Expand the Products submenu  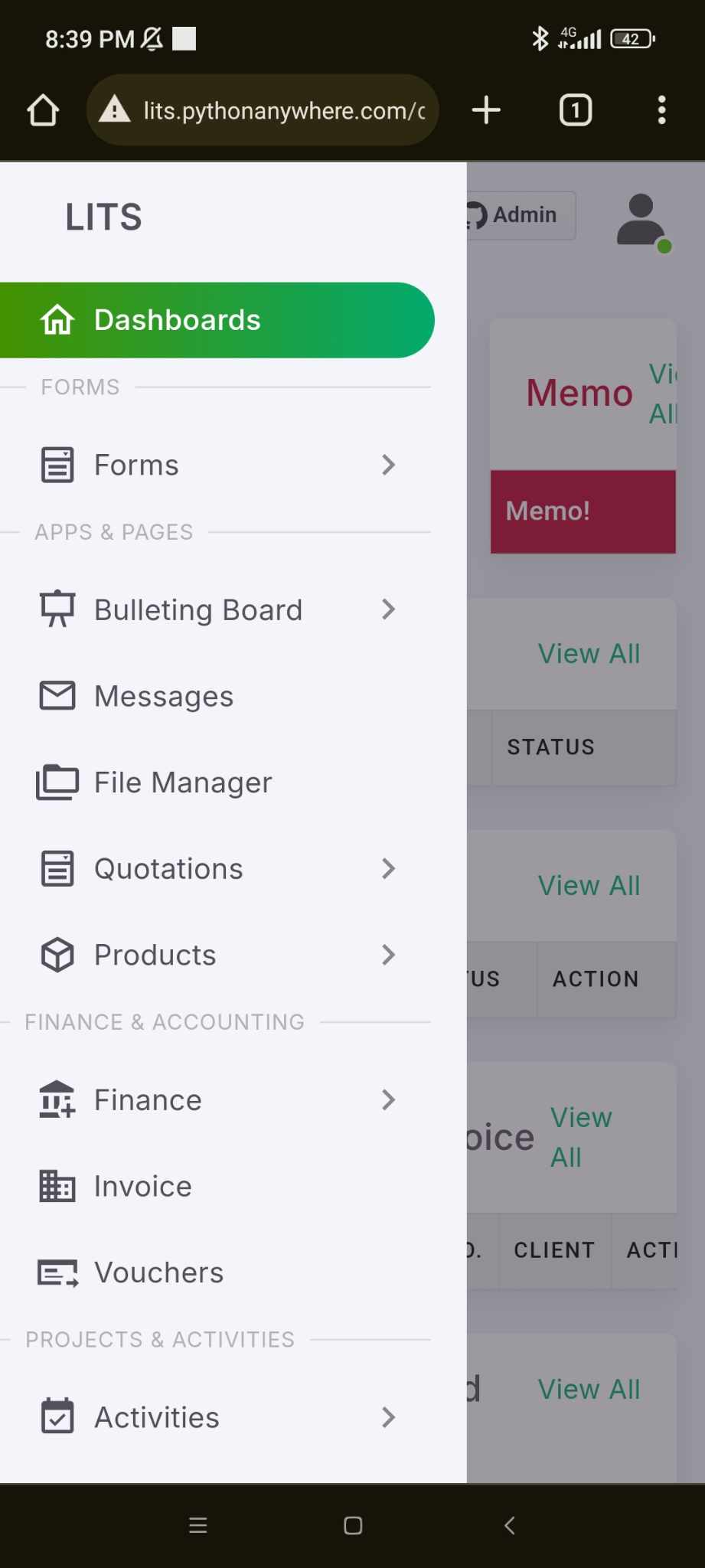(218, 955)
